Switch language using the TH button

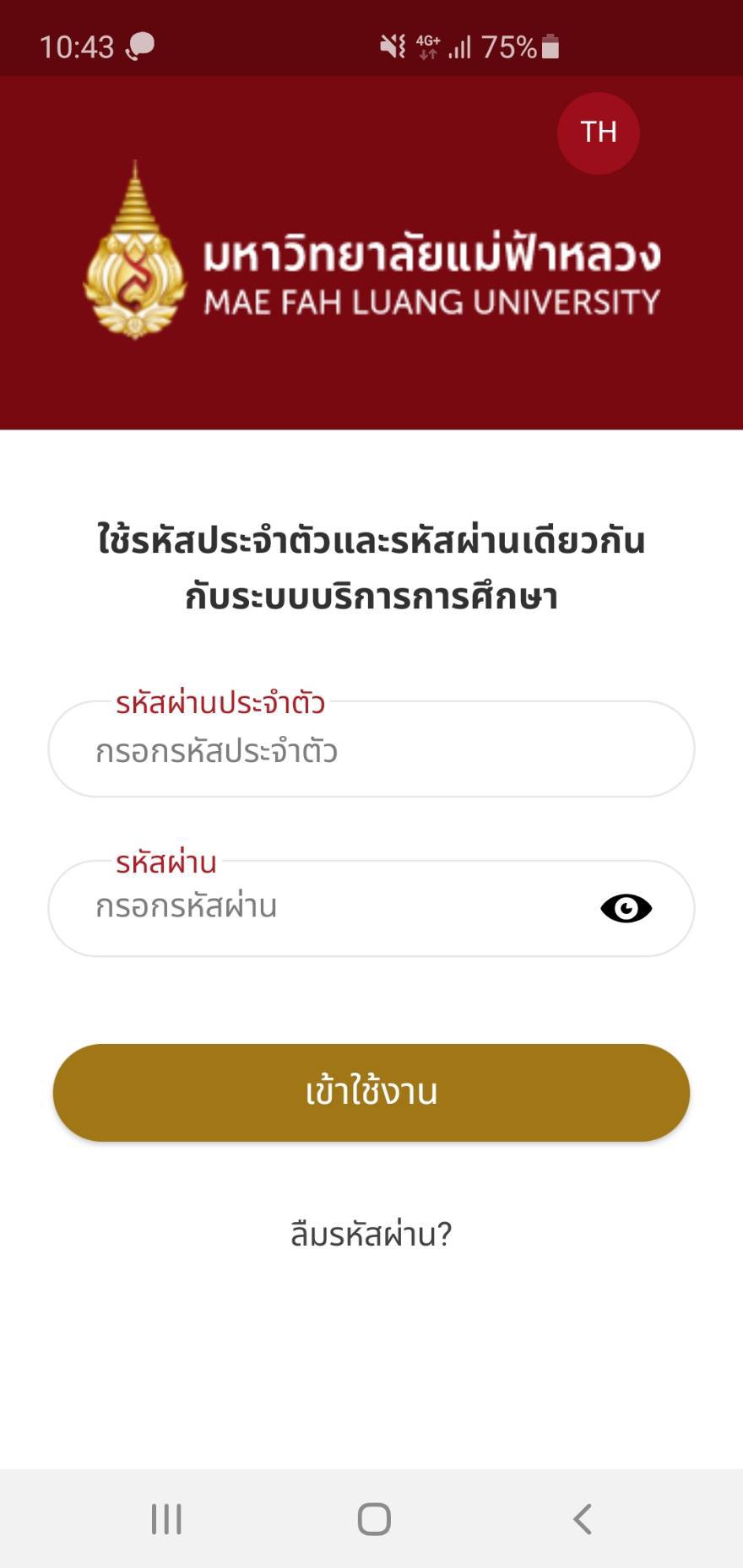(599, 132)
